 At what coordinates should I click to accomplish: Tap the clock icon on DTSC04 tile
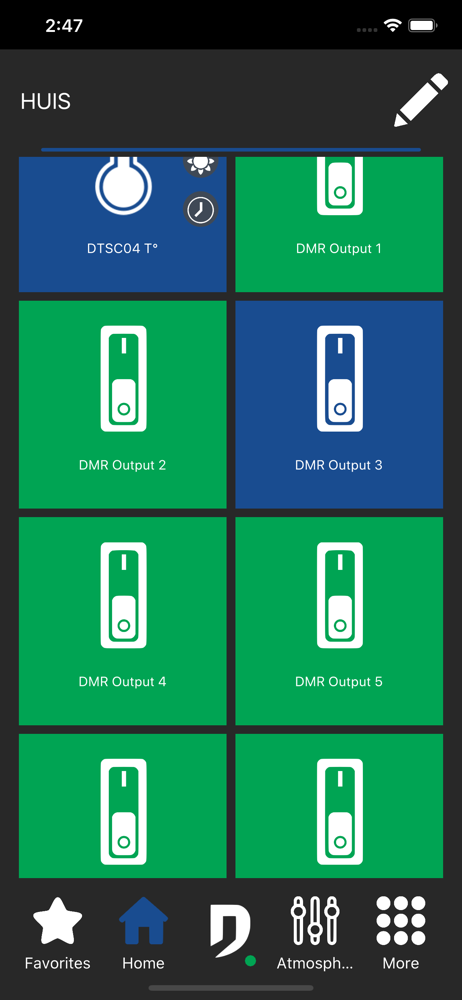coord(201,209)
